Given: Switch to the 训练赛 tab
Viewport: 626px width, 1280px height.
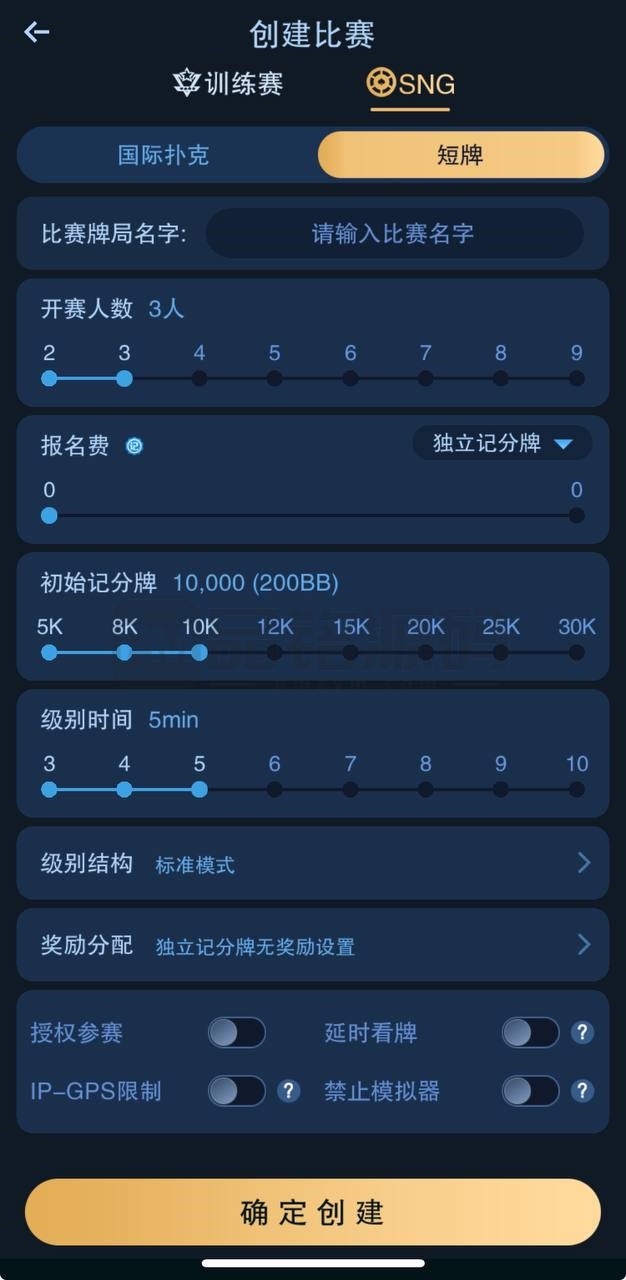Looking at the screenshot, I should [x=229, y=83].
